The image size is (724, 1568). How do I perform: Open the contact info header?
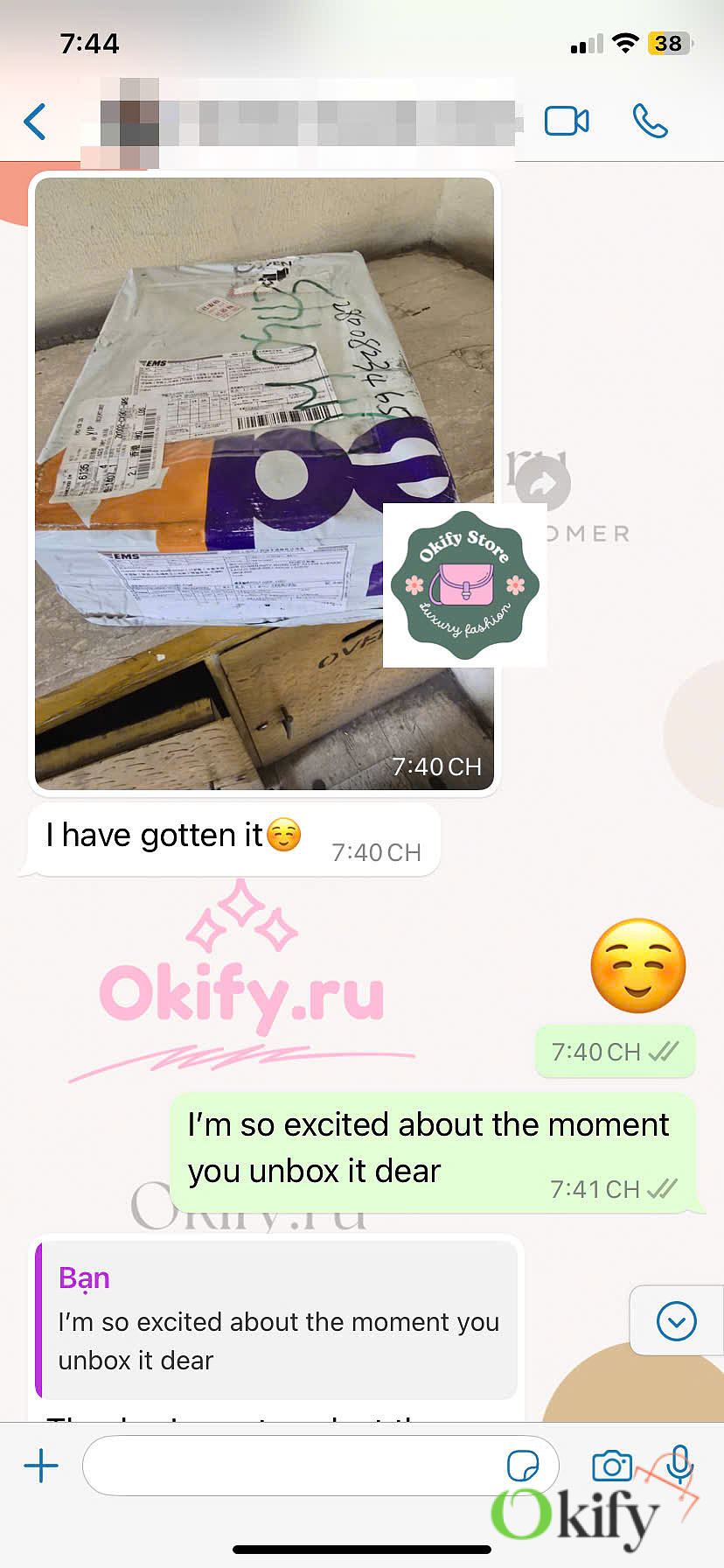coord(306,122)
